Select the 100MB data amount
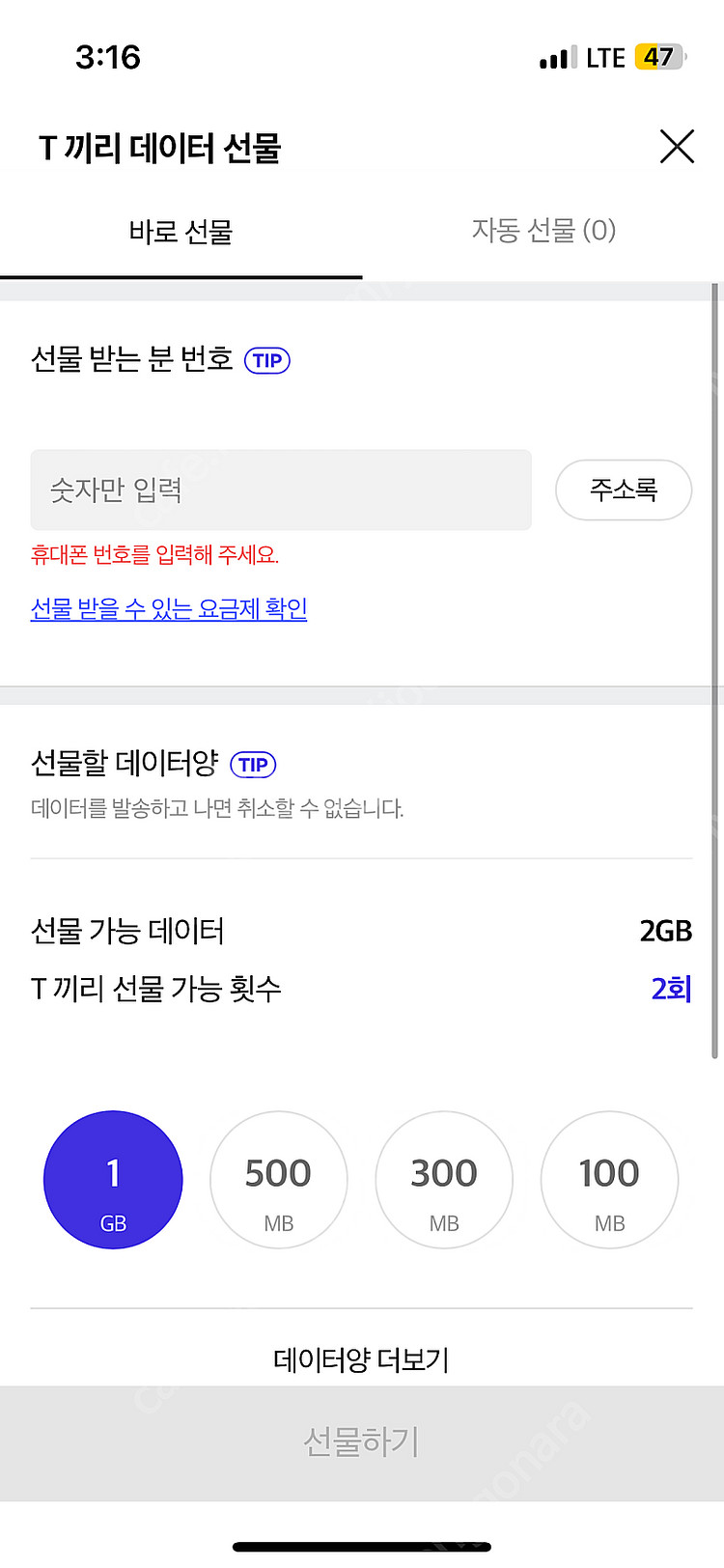This screenshot has height=1568, width=724. [609, 1180]
